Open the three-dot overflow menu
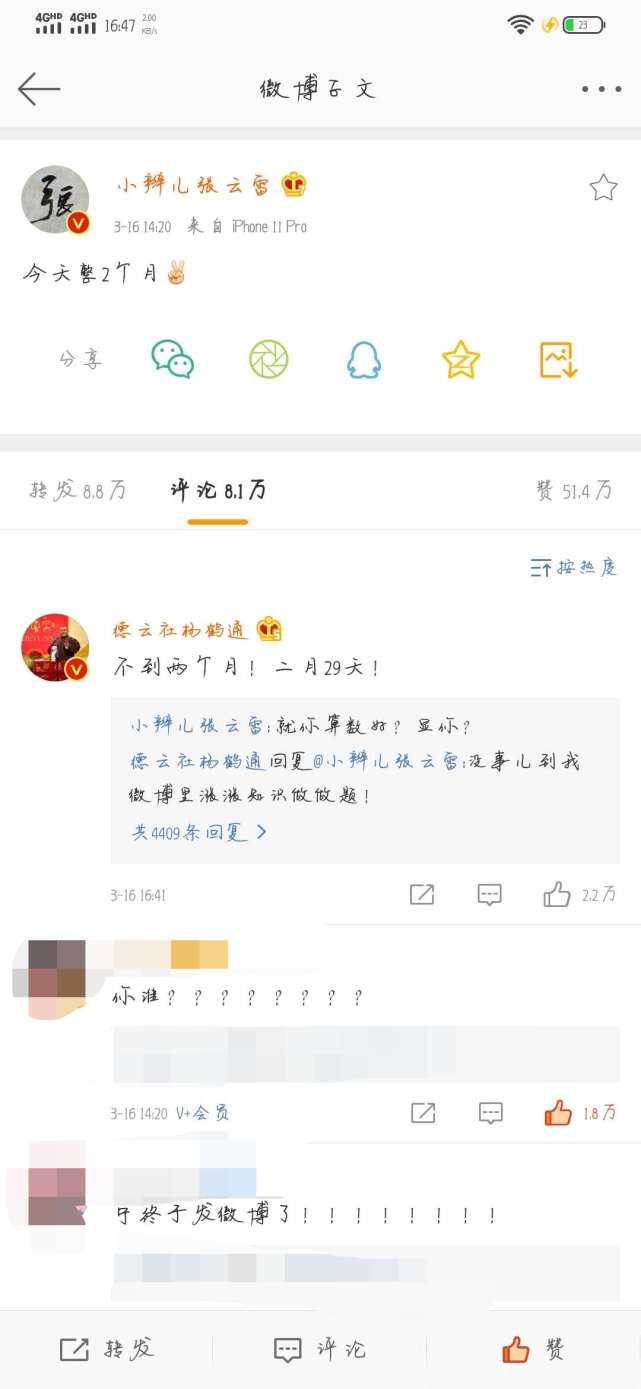641x1389 pixels. point(601,89)
